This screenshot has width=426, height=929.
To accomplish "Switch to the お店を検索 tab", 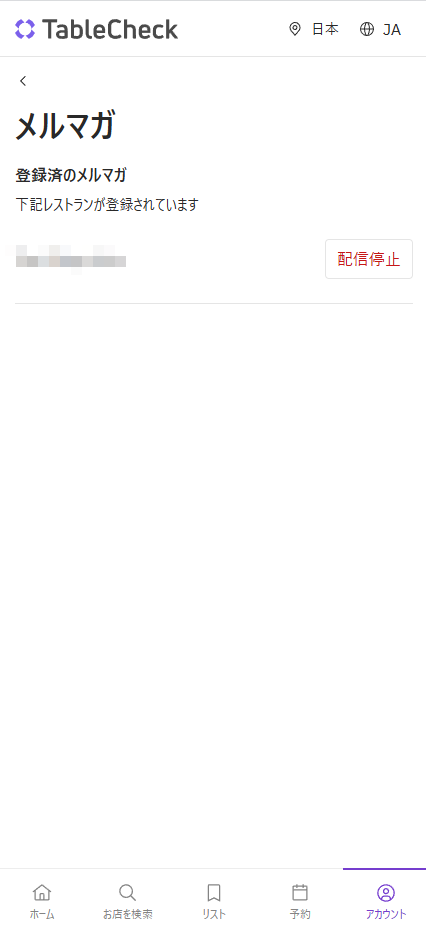I will tap(127, 900).
